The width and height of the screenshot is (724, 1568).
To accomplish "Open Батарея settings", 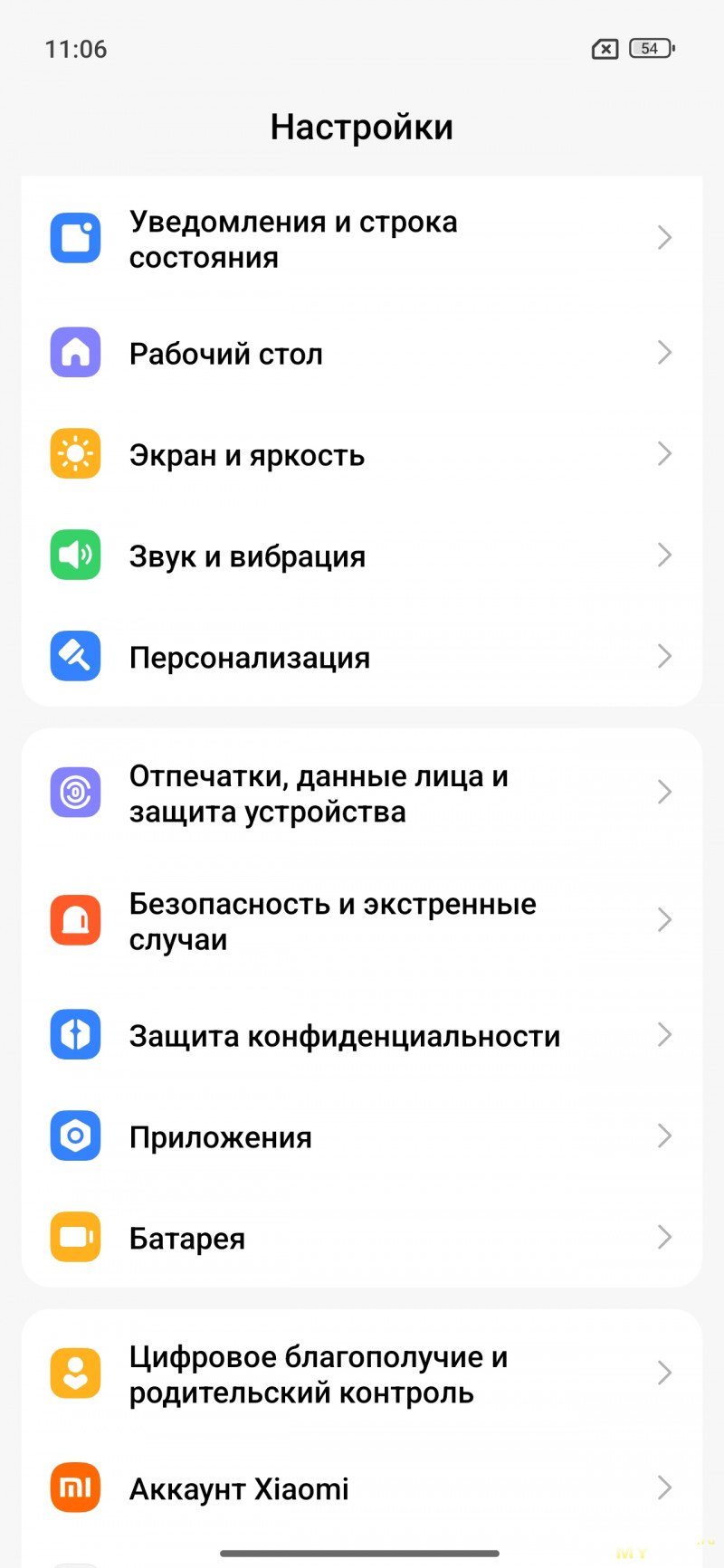I will 362,1238.
